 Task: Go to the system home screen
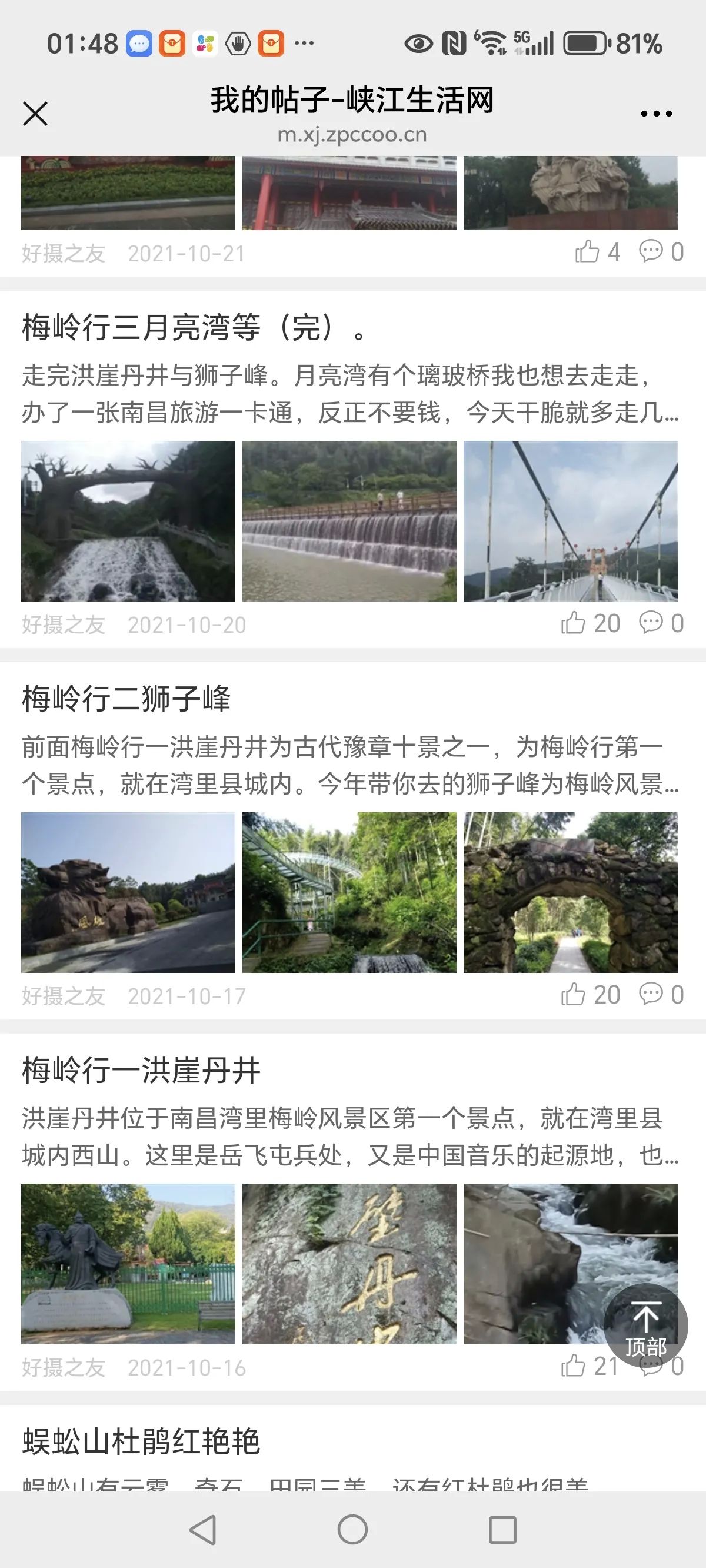click(x=352, y=1530)
